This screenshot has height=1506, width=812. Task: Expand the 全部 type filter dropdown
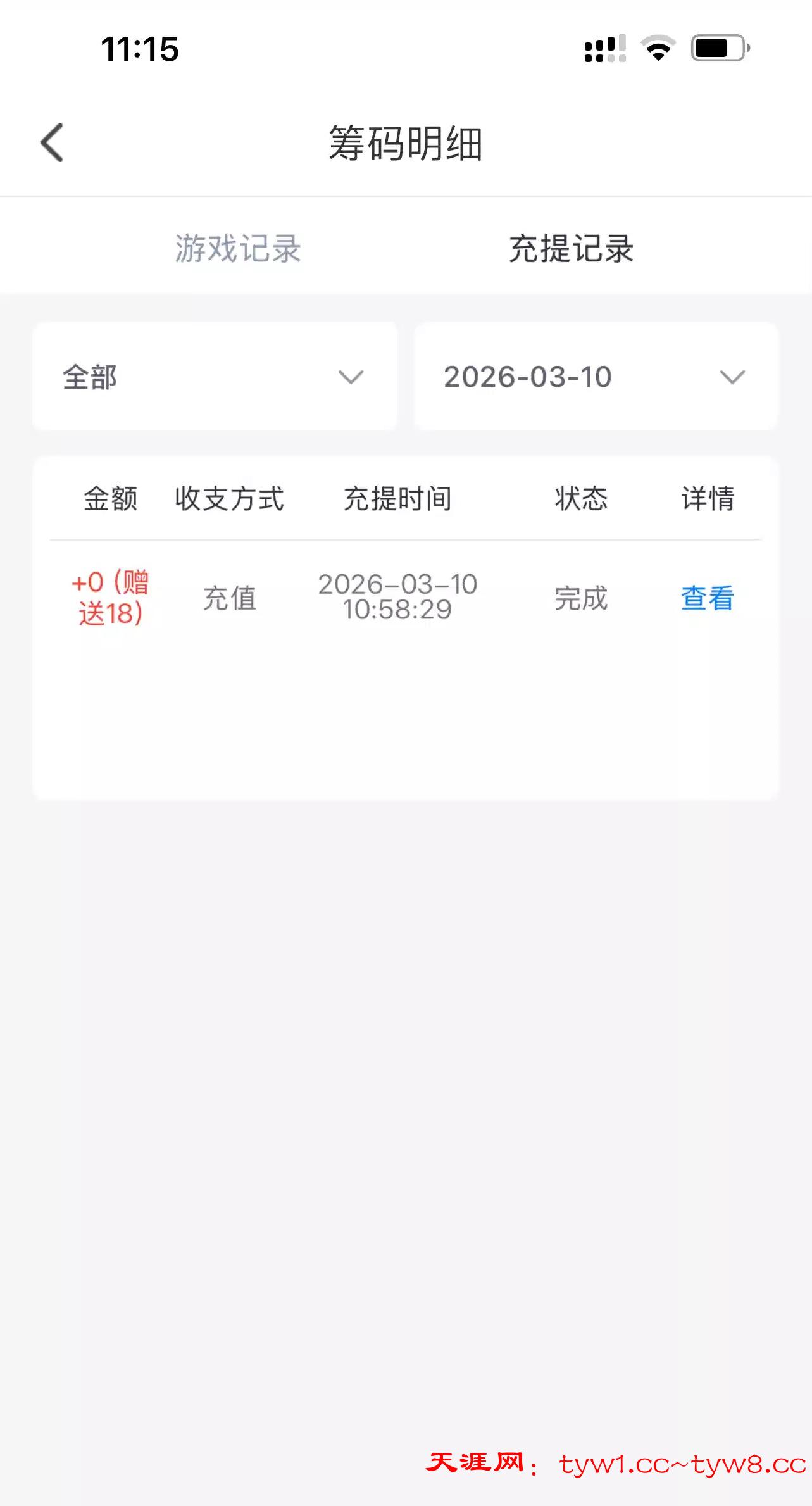[x=215, y=377]
